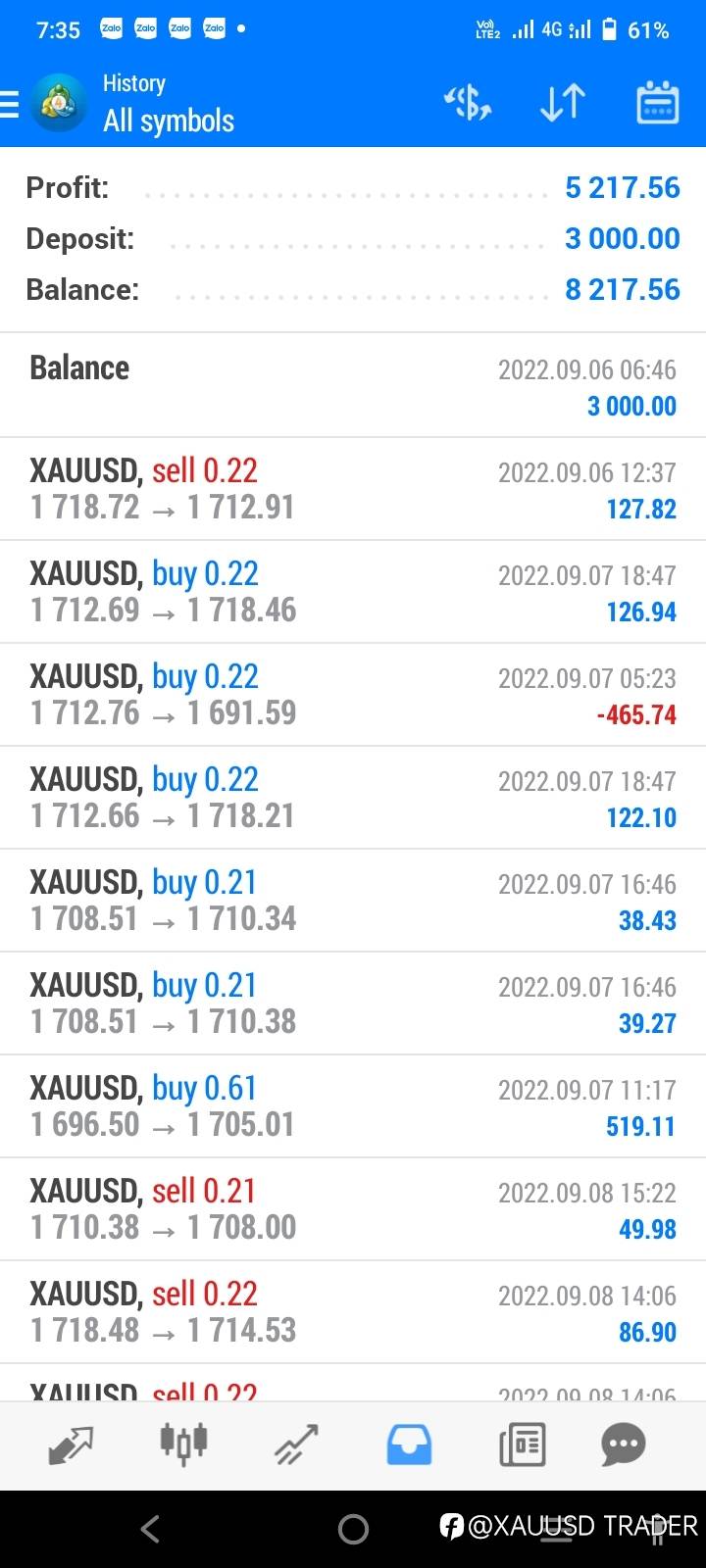The height and width of the screenshot is (1568, 706).
Task: Open the News tab
Action: pos(522,1444)
